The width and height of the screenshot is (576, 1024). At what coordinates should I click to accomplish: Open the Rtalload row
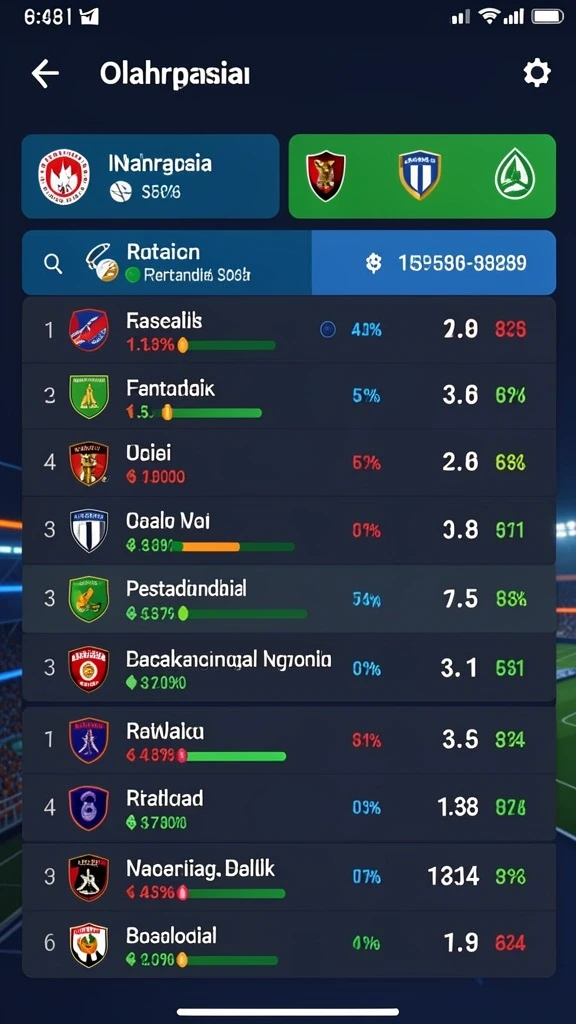click(x=289, y=808)
